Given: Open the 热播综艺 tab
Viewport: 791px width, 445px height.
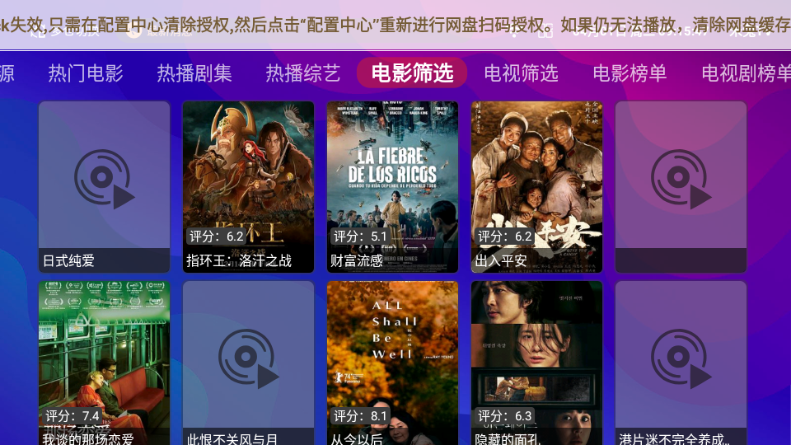Looking at the screenshot, I should [303, 73].
